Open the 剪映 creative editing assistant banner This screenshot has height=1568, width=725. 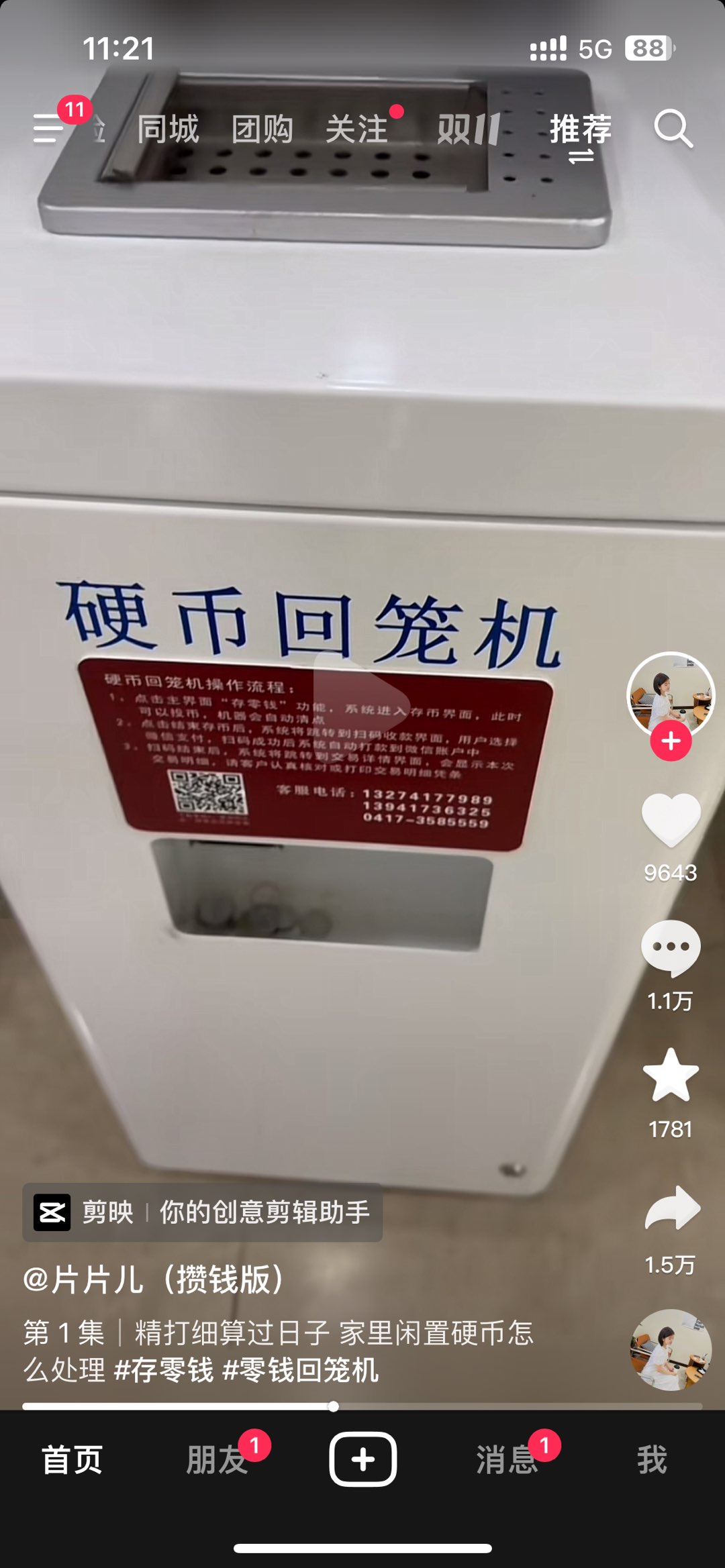click(x=203, y=1212)
